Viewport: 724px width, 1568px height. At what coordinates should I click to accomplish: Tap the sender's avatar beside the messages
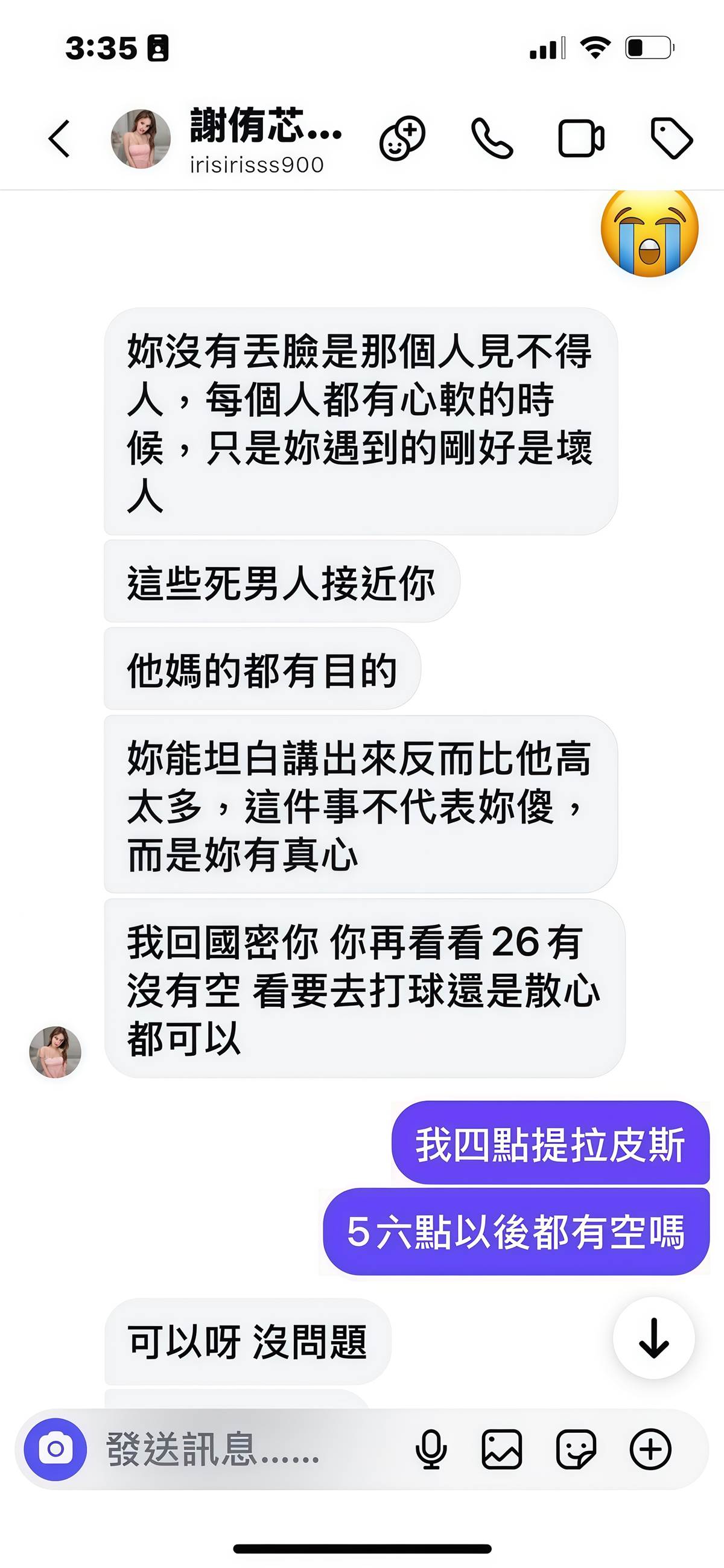pos(56,1052)
